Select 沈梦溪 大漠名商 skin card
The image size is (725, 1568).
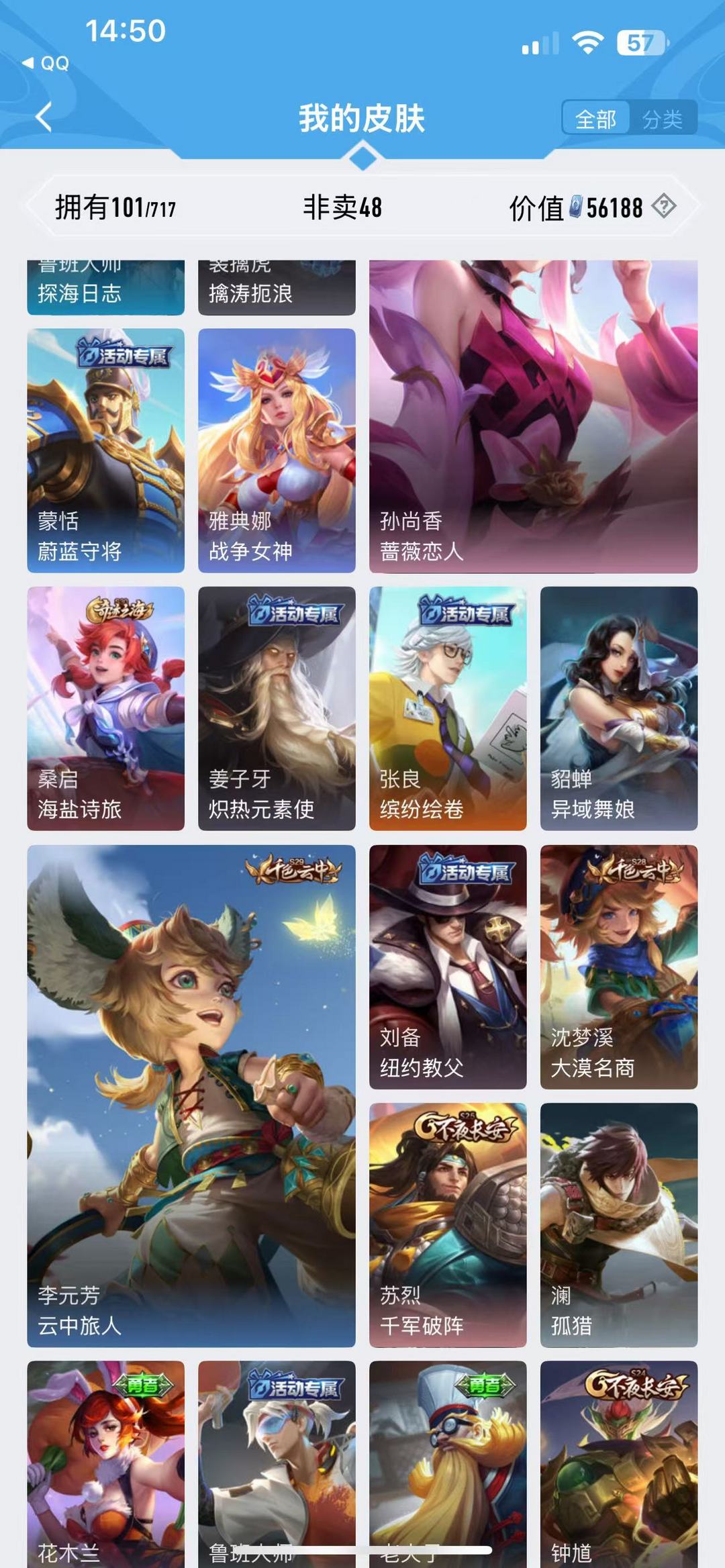click(x=619, y=967)
